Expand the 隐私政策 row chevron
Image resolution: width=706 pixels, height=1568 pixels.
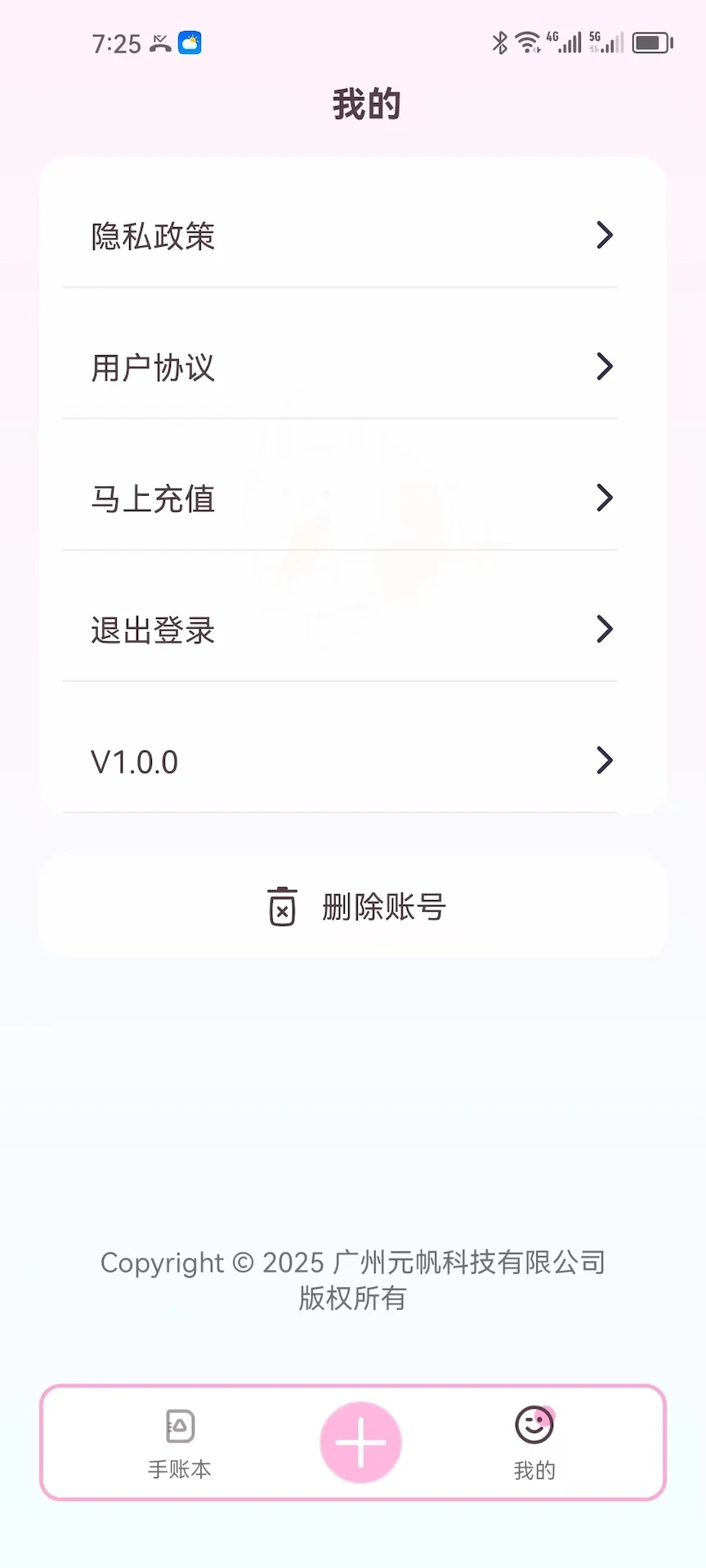click(x=604, y=235)
